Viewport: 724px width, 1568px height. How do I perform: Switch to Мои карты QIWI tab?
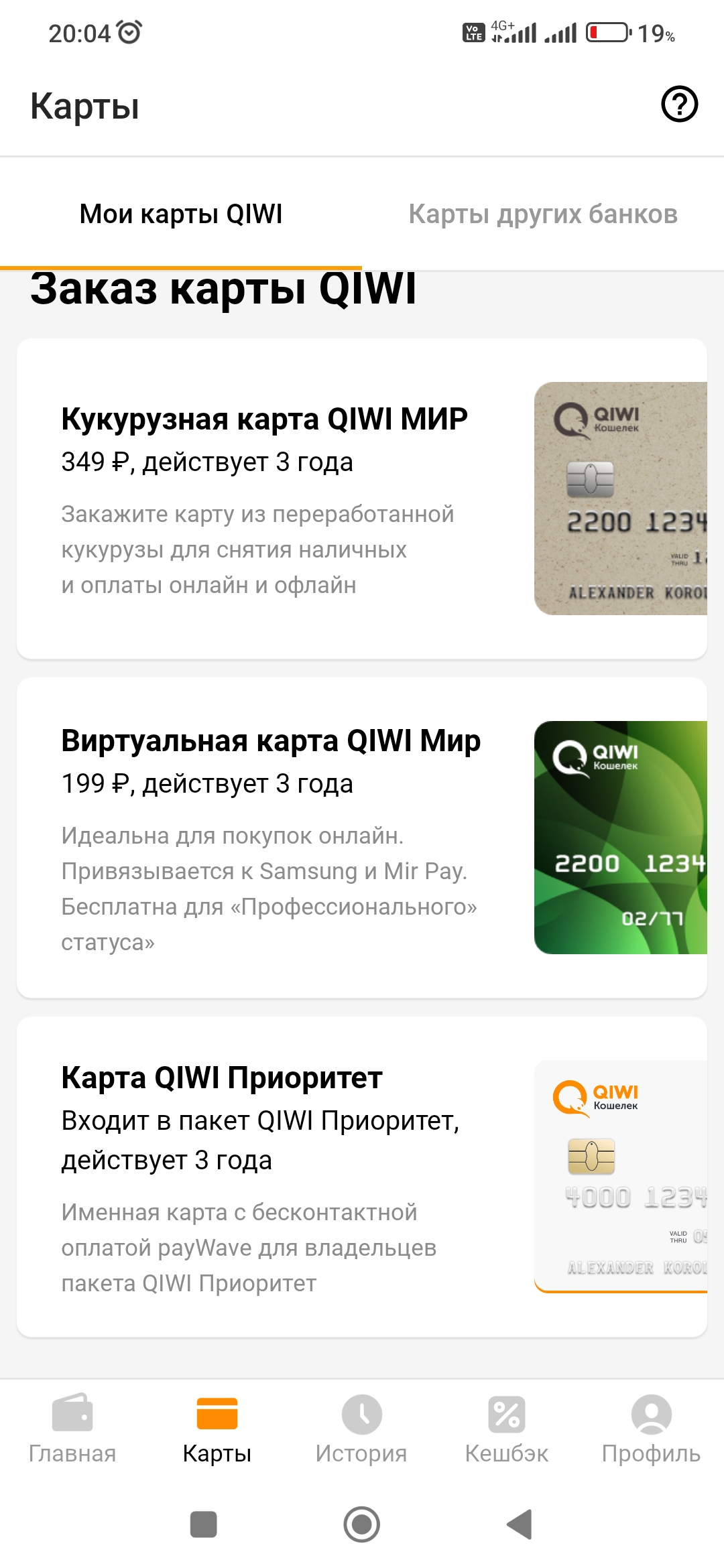(181, 214)
